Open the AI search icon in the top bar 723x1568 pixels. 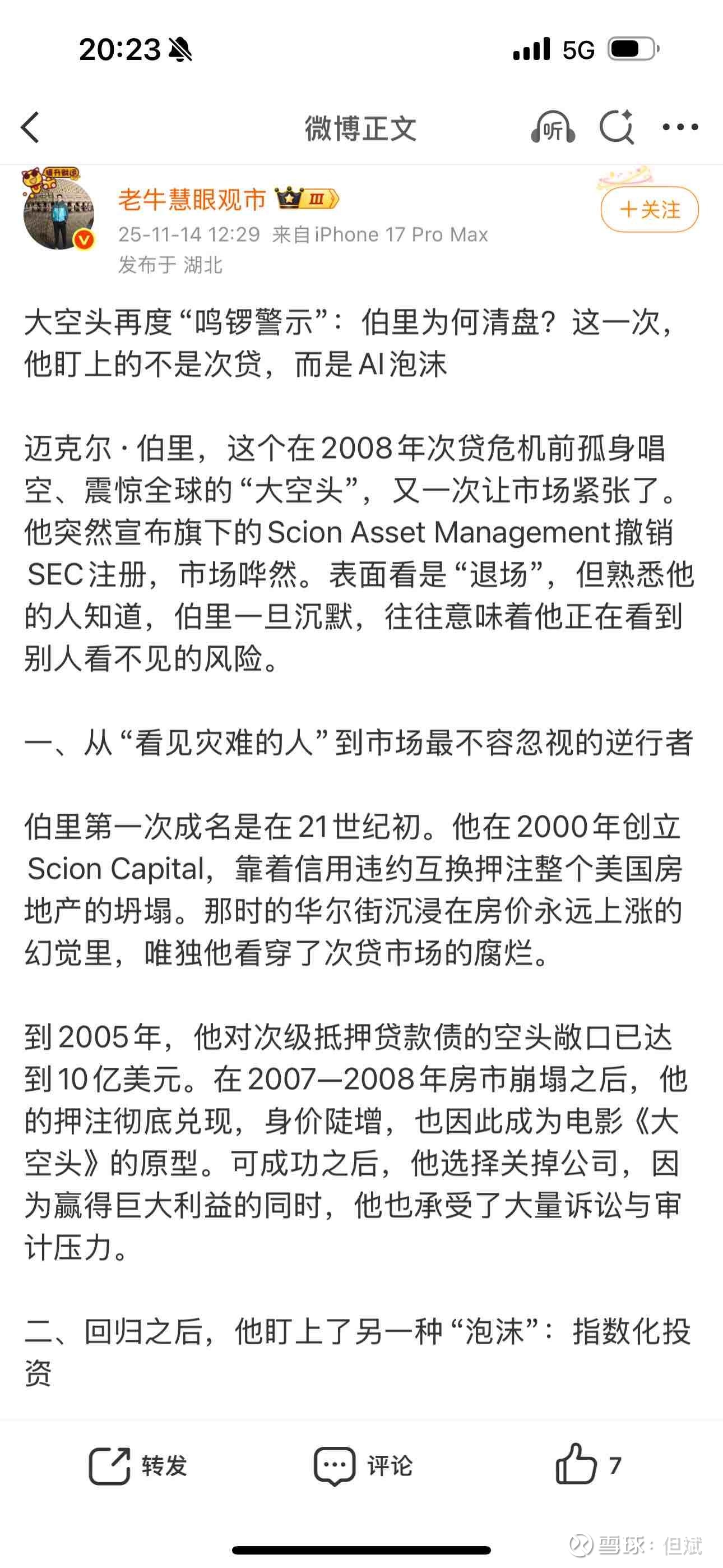(617, 127)
